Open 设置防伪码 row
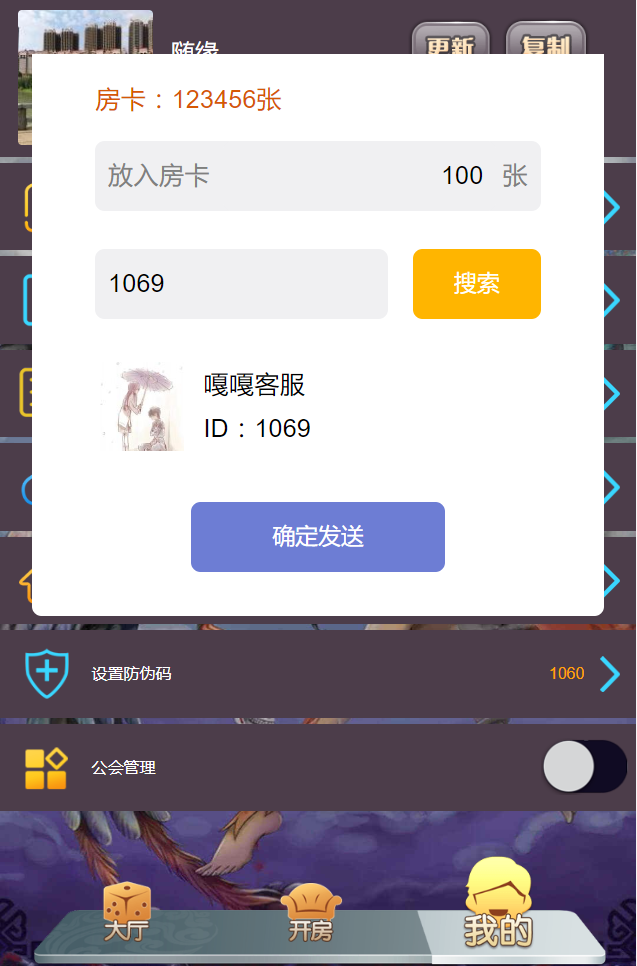The height and width of the screenshot is (966, 637). (x=318, y=674)
